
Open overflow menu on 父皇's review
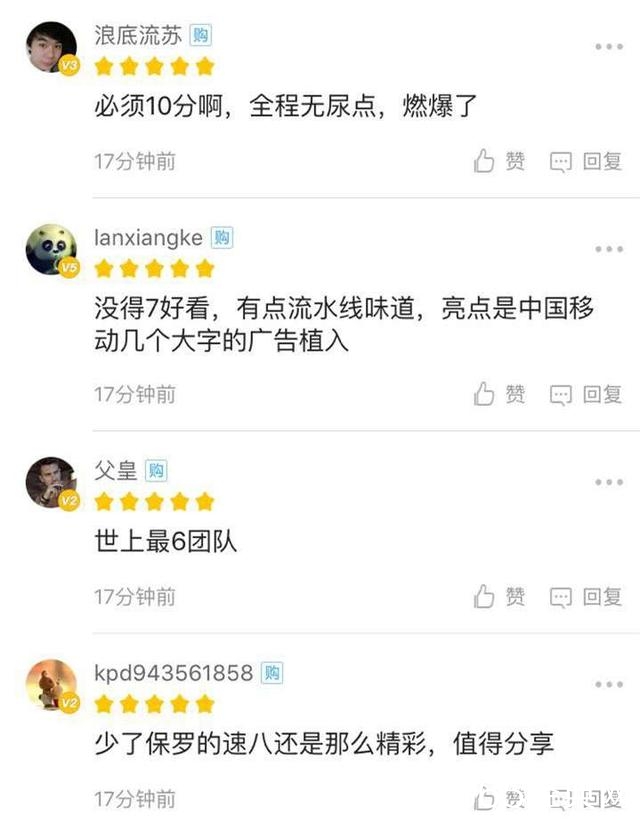(x=608, y=482)
